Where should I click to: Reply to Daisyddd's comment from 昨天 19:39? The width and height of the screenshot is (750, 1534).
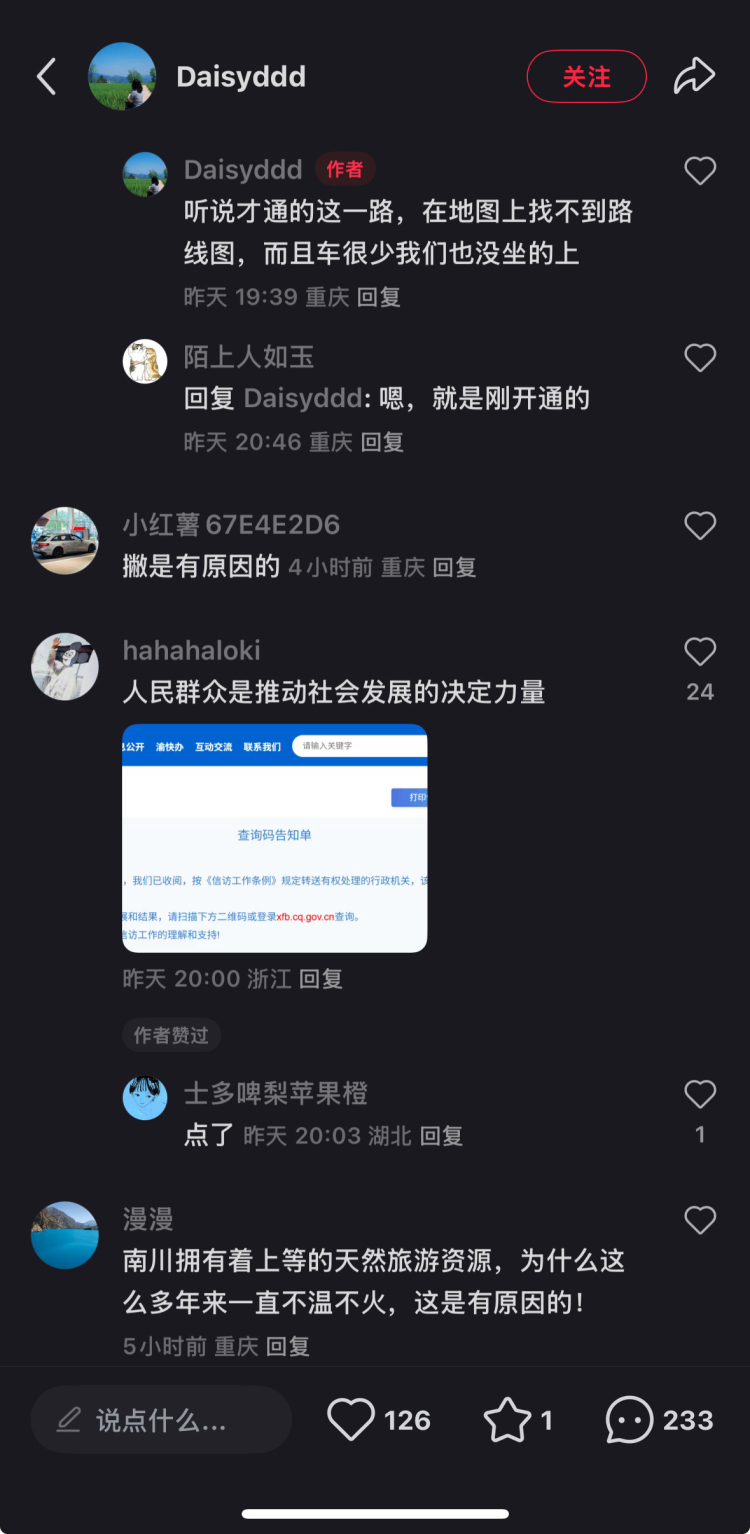click(x=379, y=297)
